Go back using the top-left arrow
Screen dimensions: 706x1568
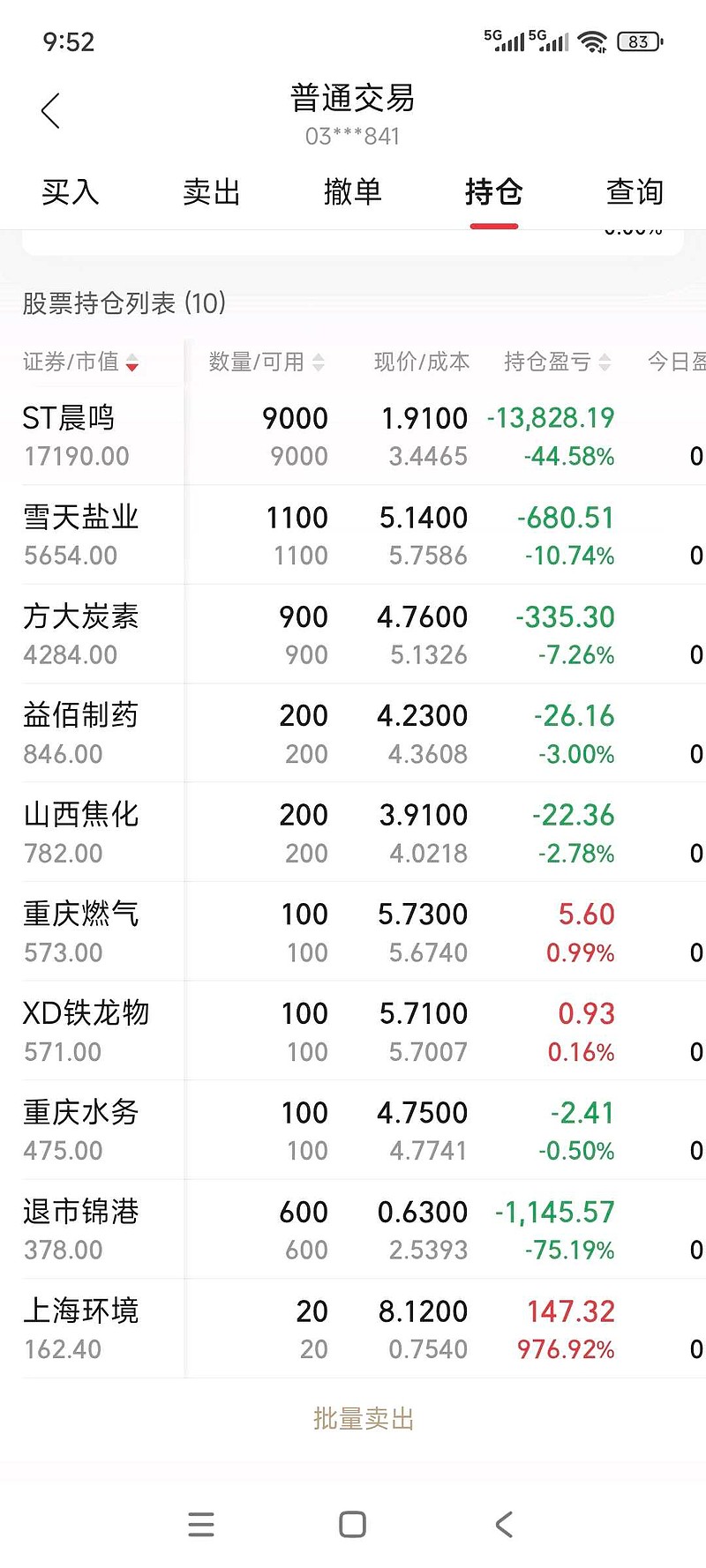click(50, 111)
